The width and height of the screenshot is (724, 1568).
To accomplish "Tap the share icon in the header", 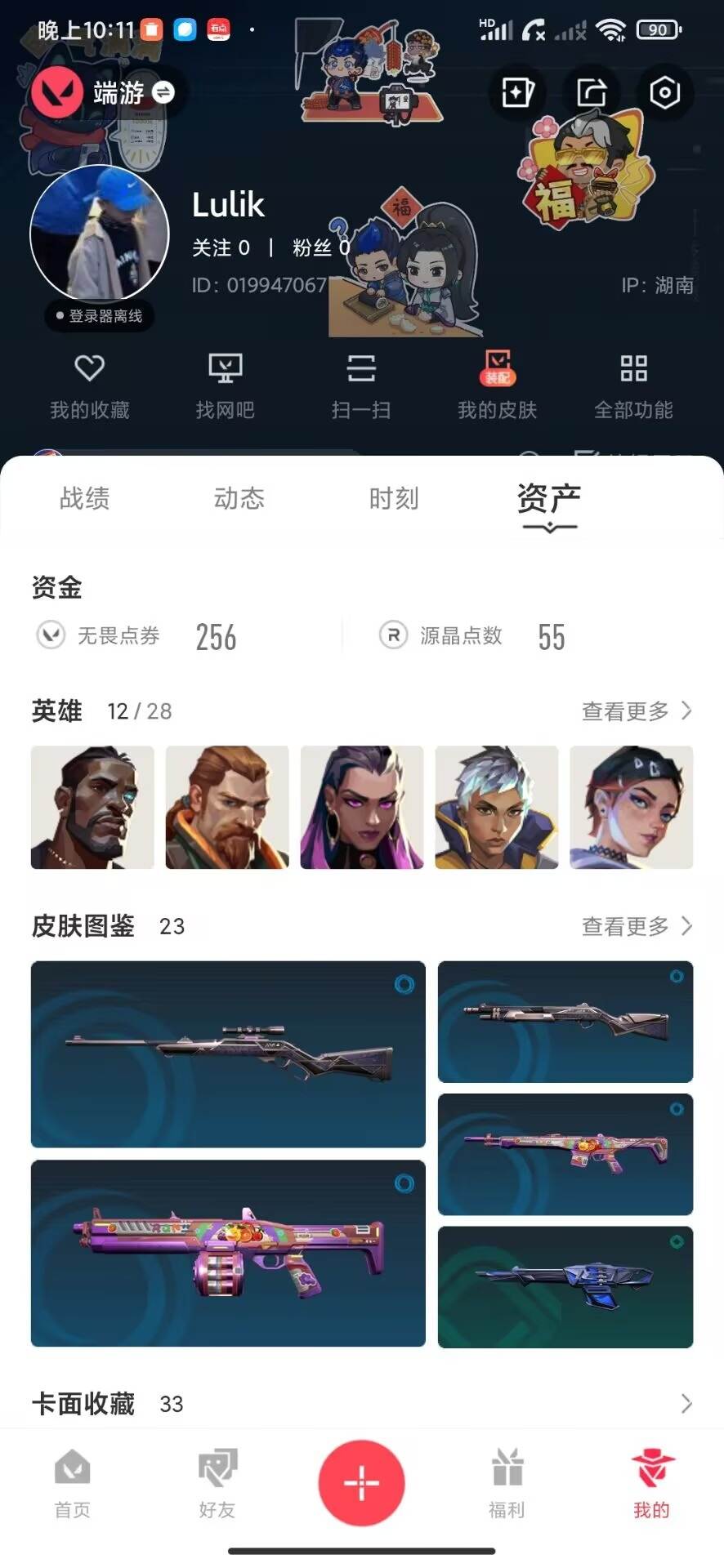I will point(590,93).
